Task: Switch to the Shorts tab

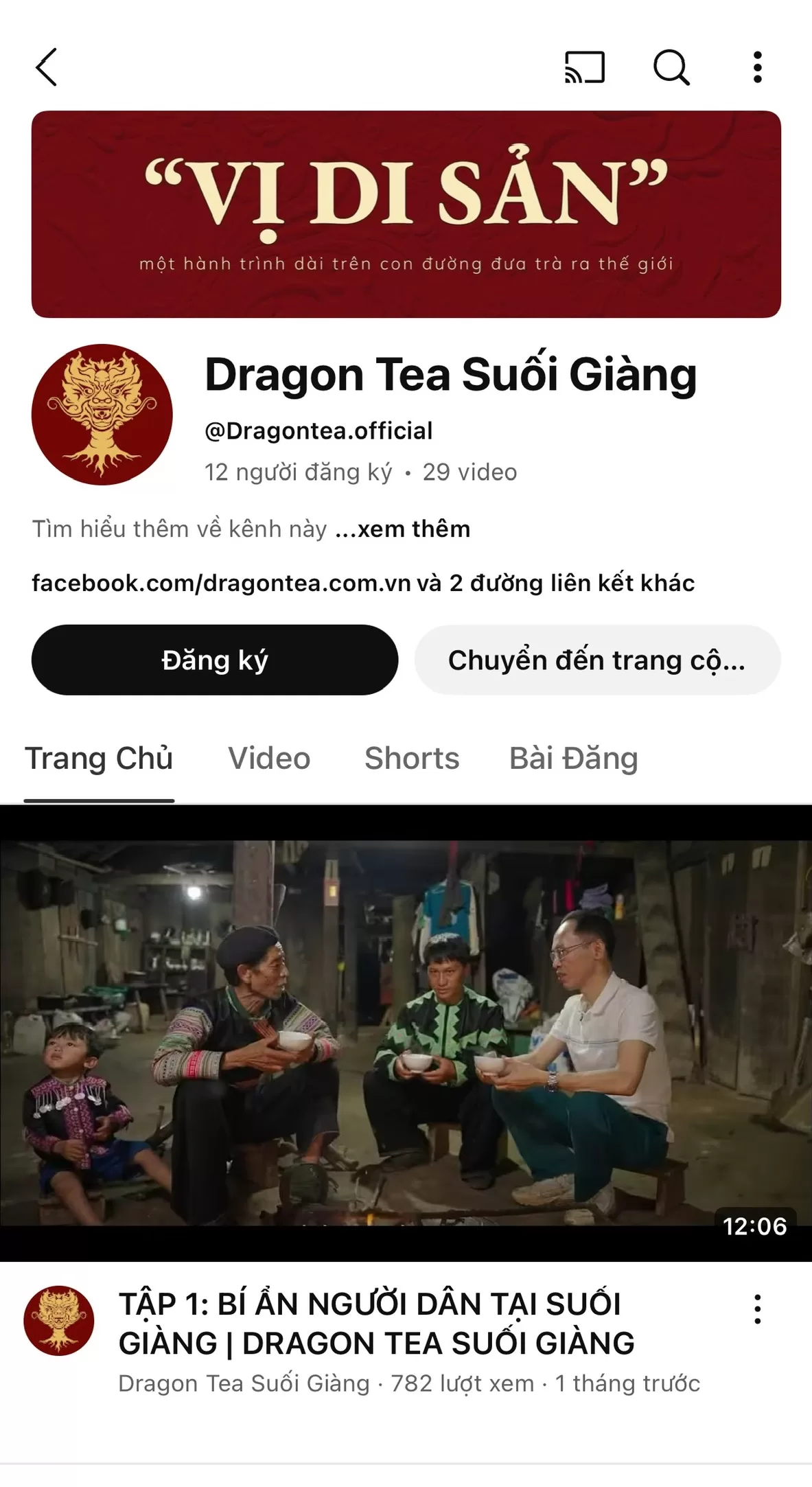Action: tap(411, 759)
